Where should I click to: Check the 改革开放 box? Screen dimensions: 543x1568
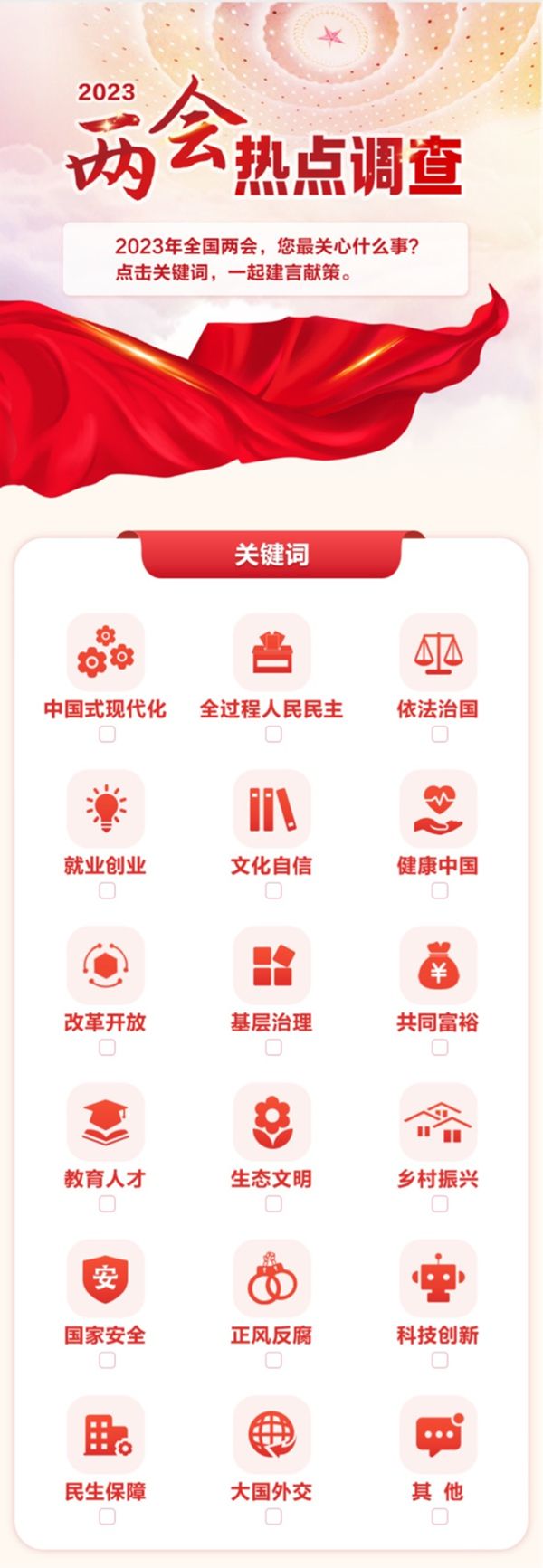click(x=107, y=1048)
